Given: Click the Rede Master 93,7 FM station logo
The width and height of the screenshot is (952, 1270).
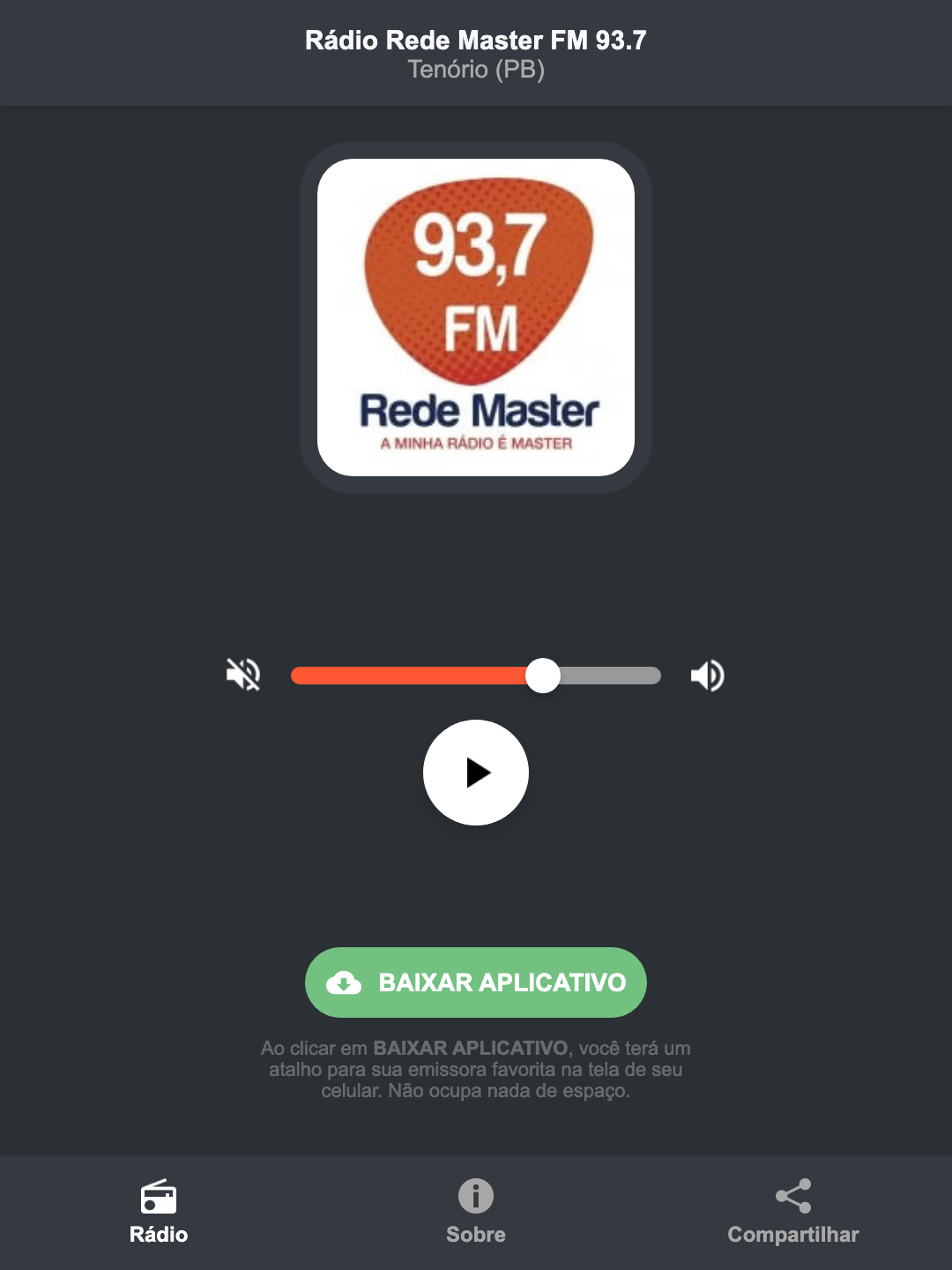Looking at the screenshot, I should [x=476, y=313].
